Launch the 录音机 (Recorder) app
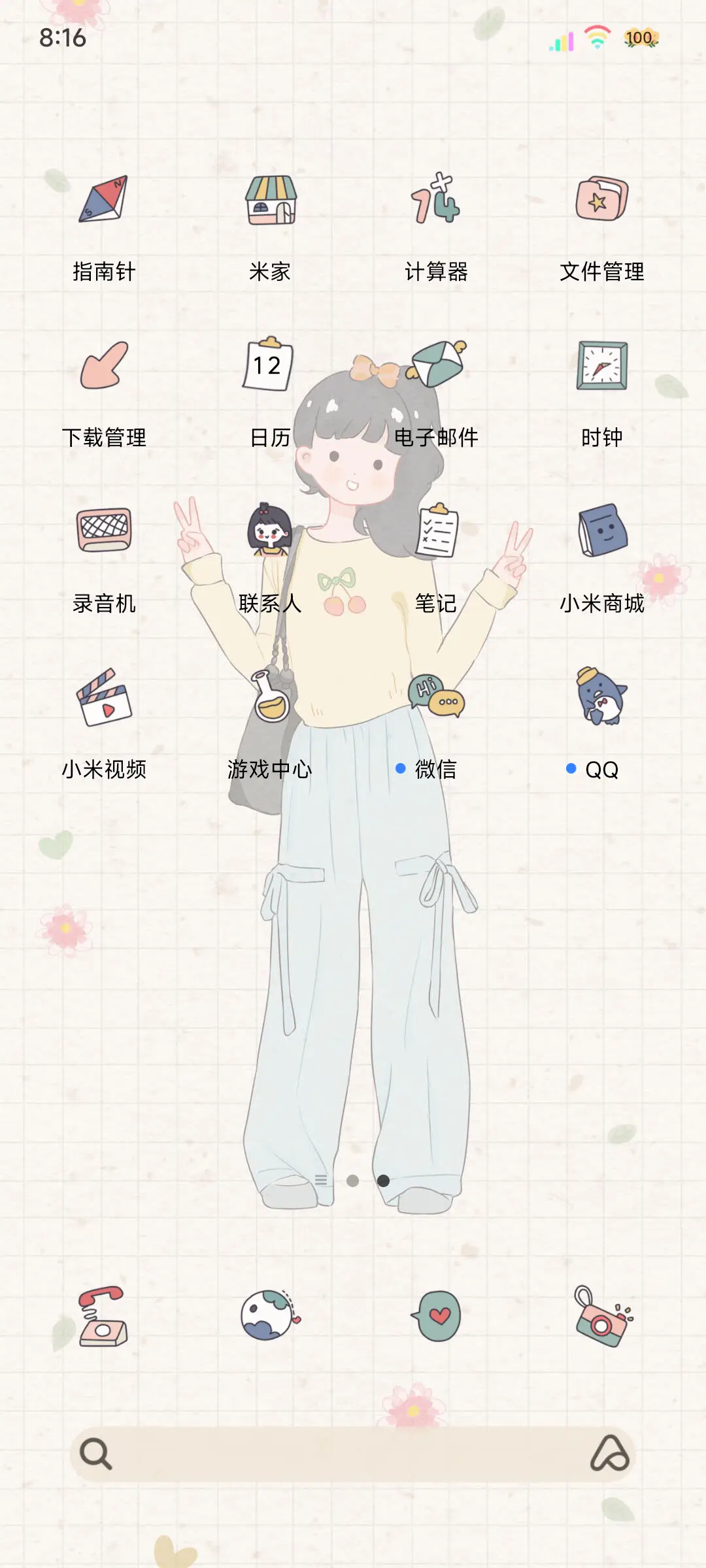This screenshot has width=706, height=1568. (x=105, y=529)
